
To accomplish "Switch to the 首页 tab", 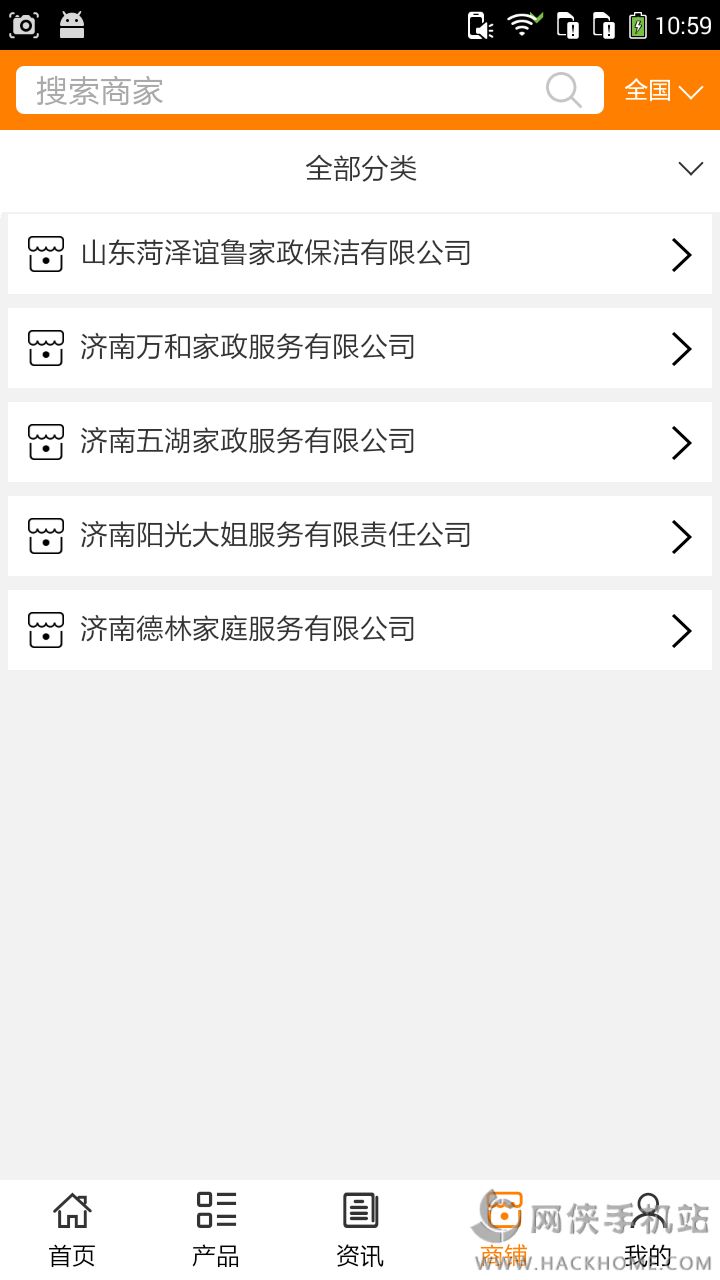I will click(72, 1230).
